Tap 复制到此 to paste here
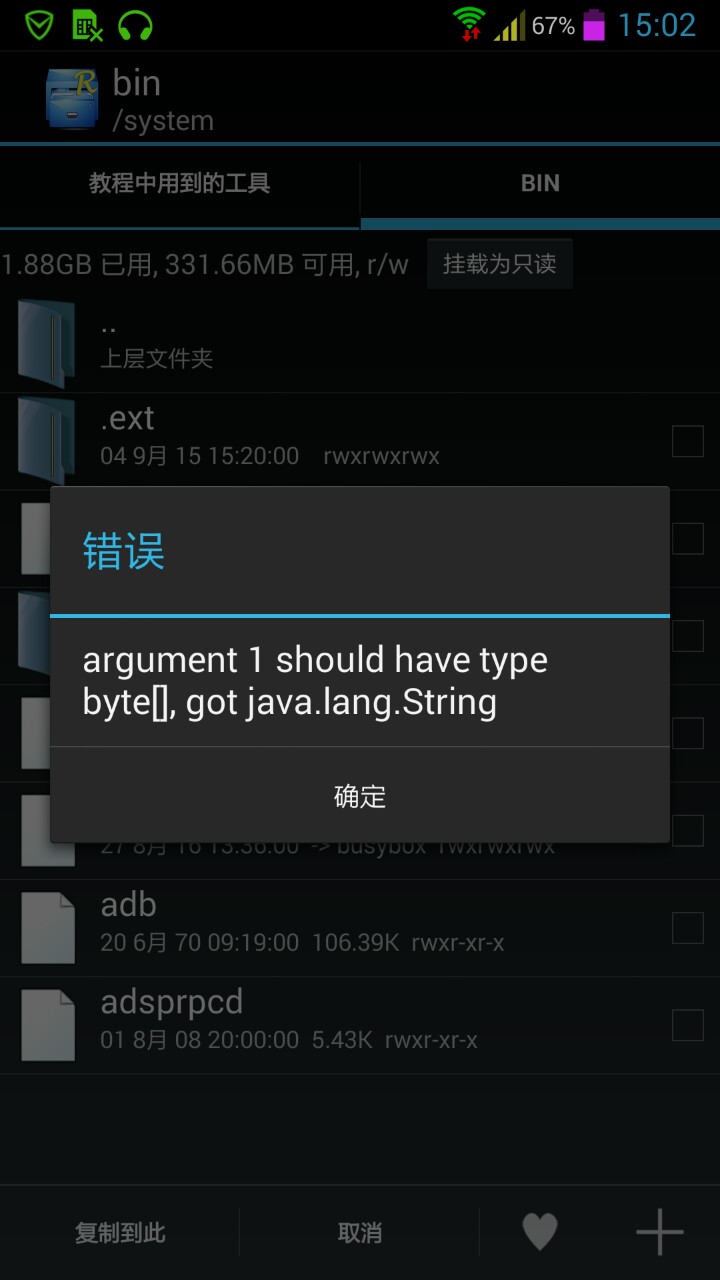 coord(120,1233)
